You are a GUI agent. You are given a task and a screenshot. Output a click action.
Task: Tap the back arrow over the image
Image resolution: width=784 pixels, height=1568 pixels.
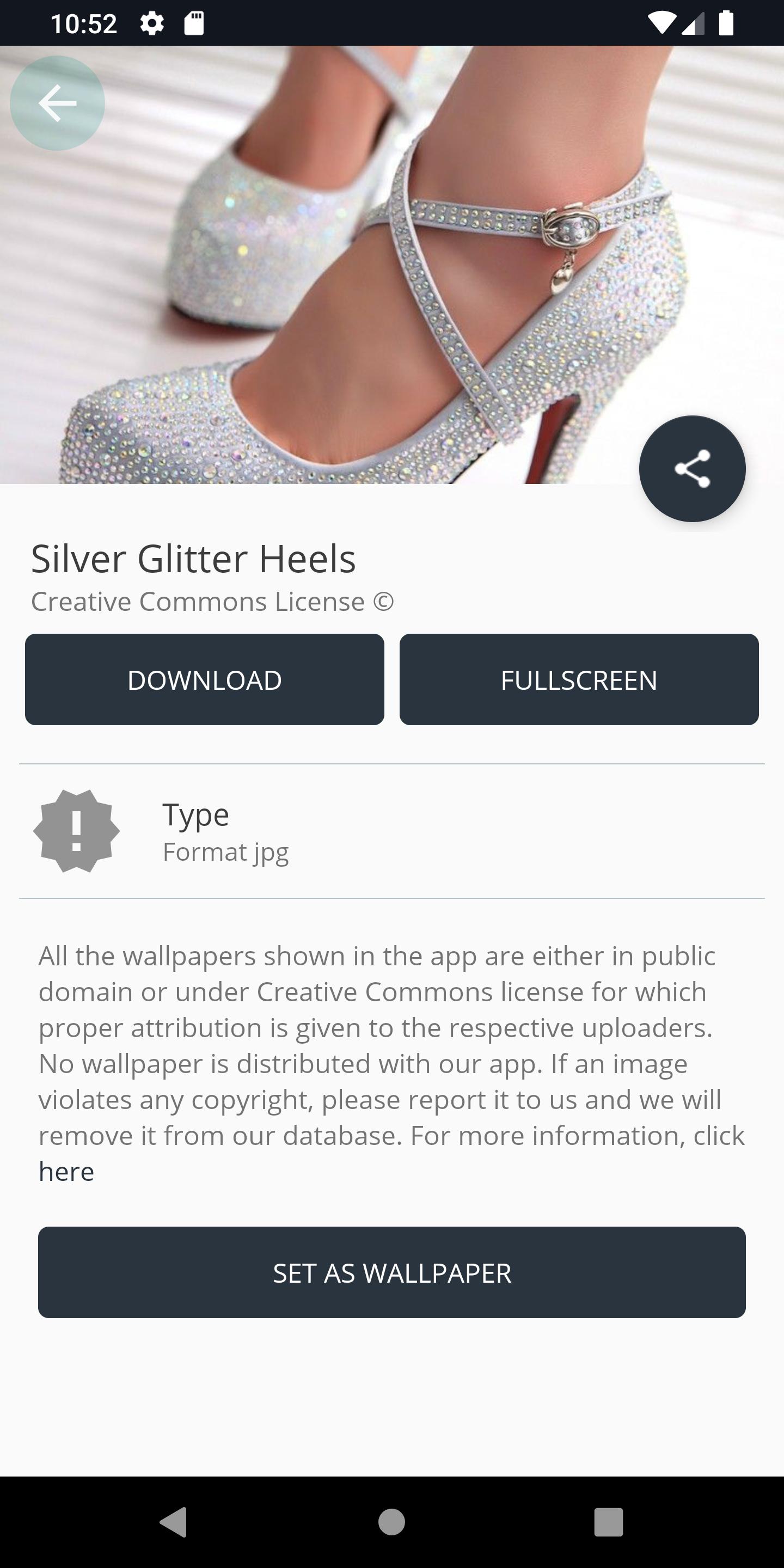point(57,103)
